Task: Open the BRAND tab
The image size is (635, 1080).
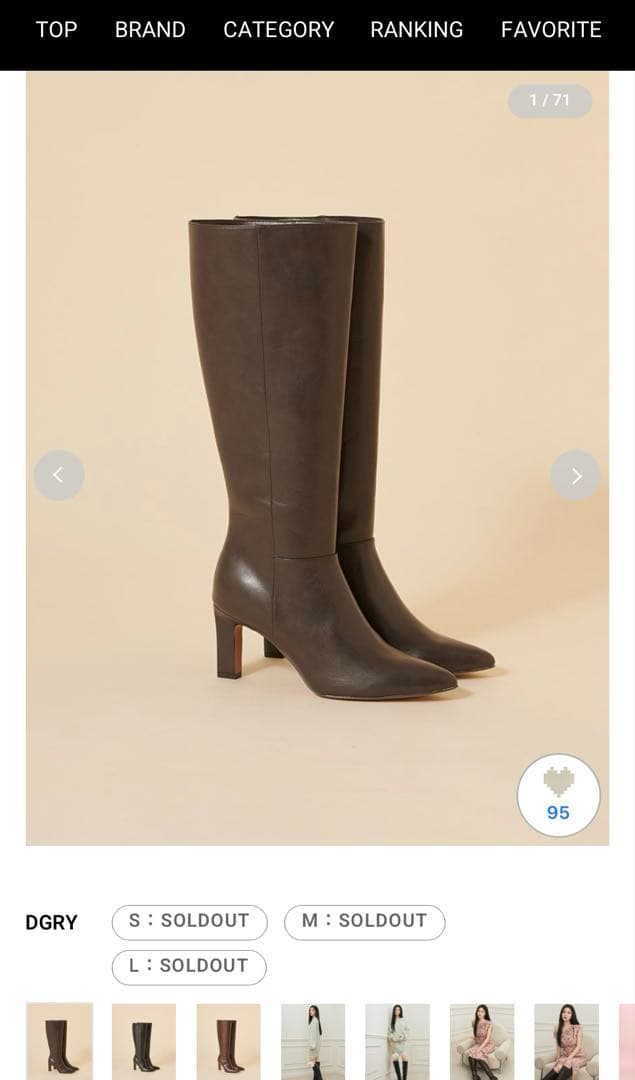Action: coord(150,30)
